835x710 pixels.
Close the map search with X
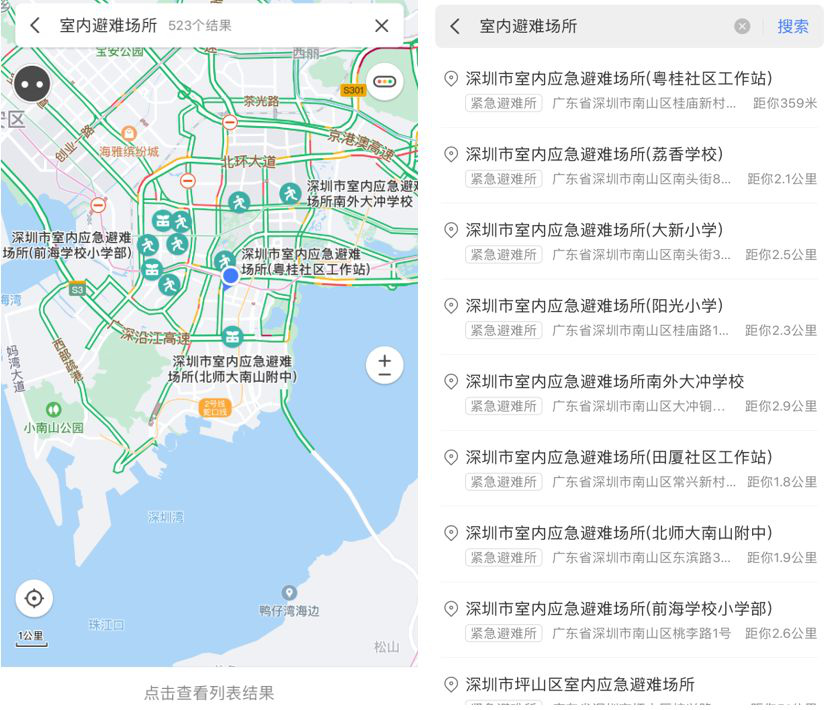pyautogui.click(x=382, y=26)
